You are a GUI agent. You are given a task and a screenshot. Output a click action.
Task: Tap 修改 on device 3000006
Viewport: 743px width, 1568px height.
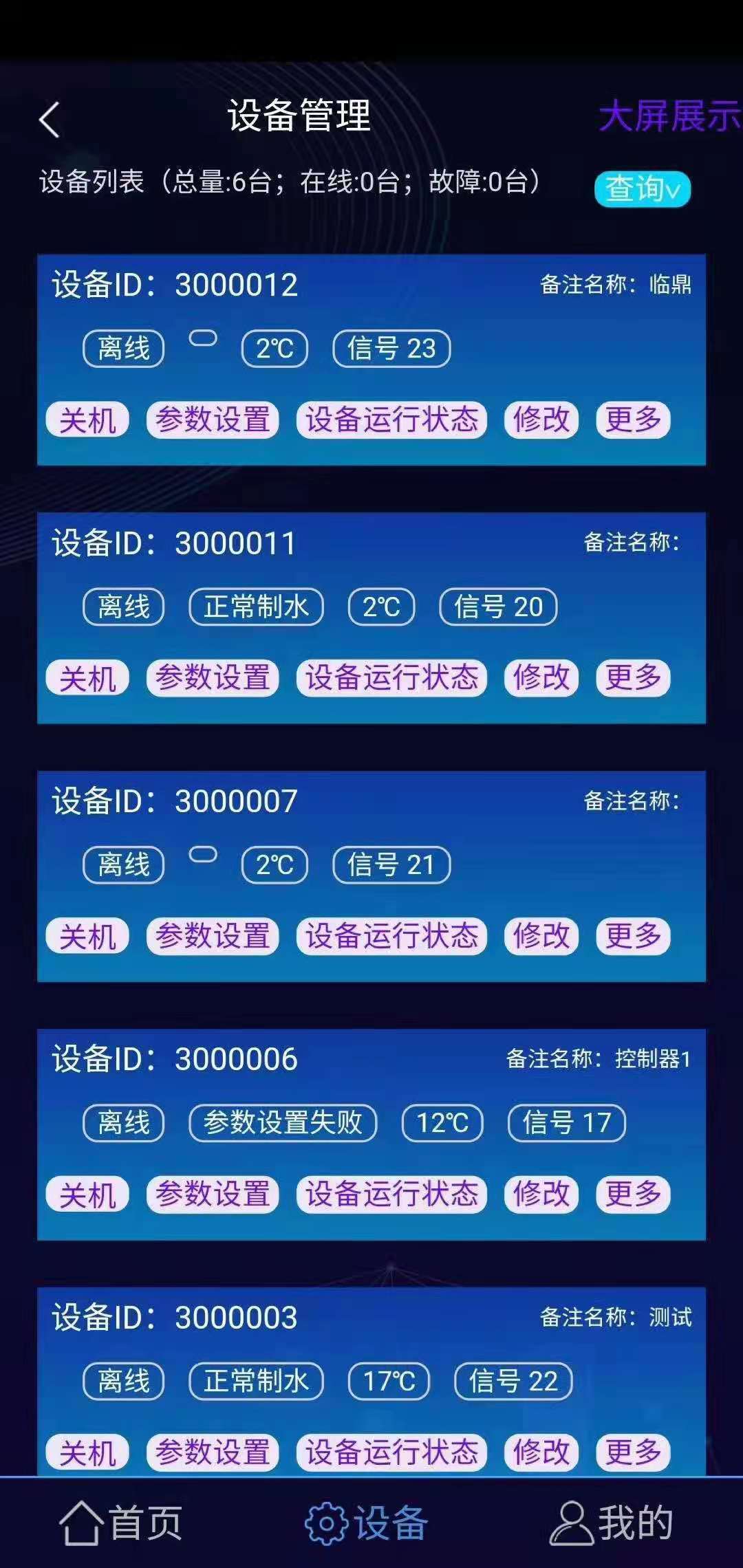[x=541, y=1194]
